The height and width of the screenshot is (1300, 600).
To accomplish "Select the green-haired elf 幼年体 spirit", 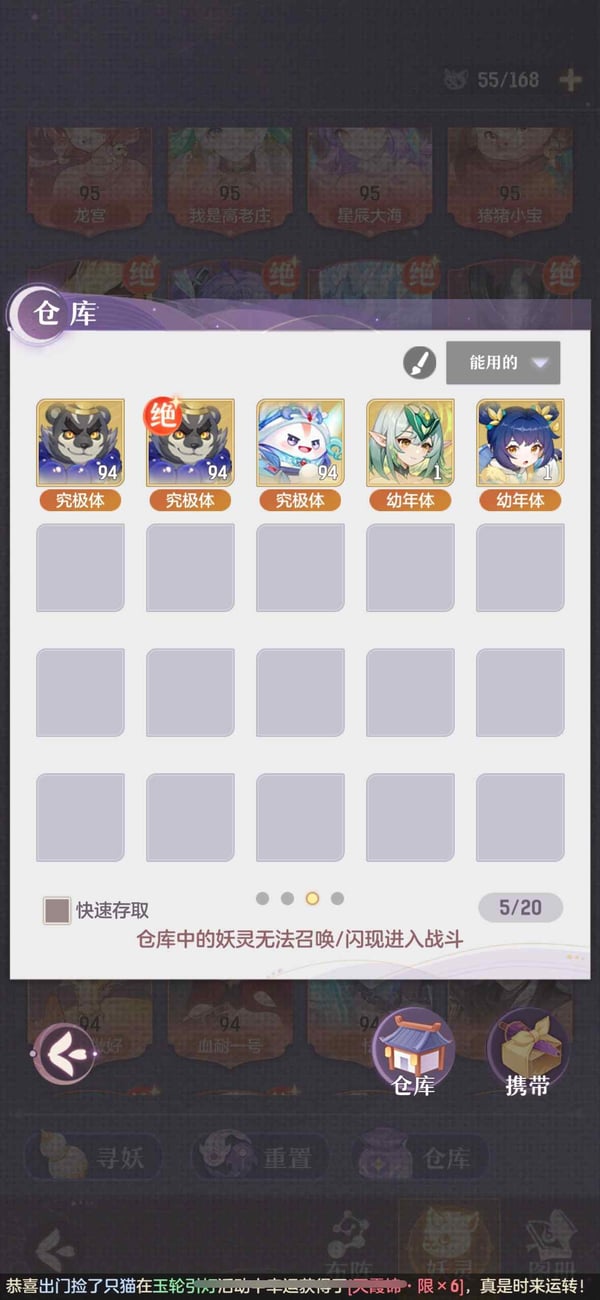I will (x=410, y=443).
